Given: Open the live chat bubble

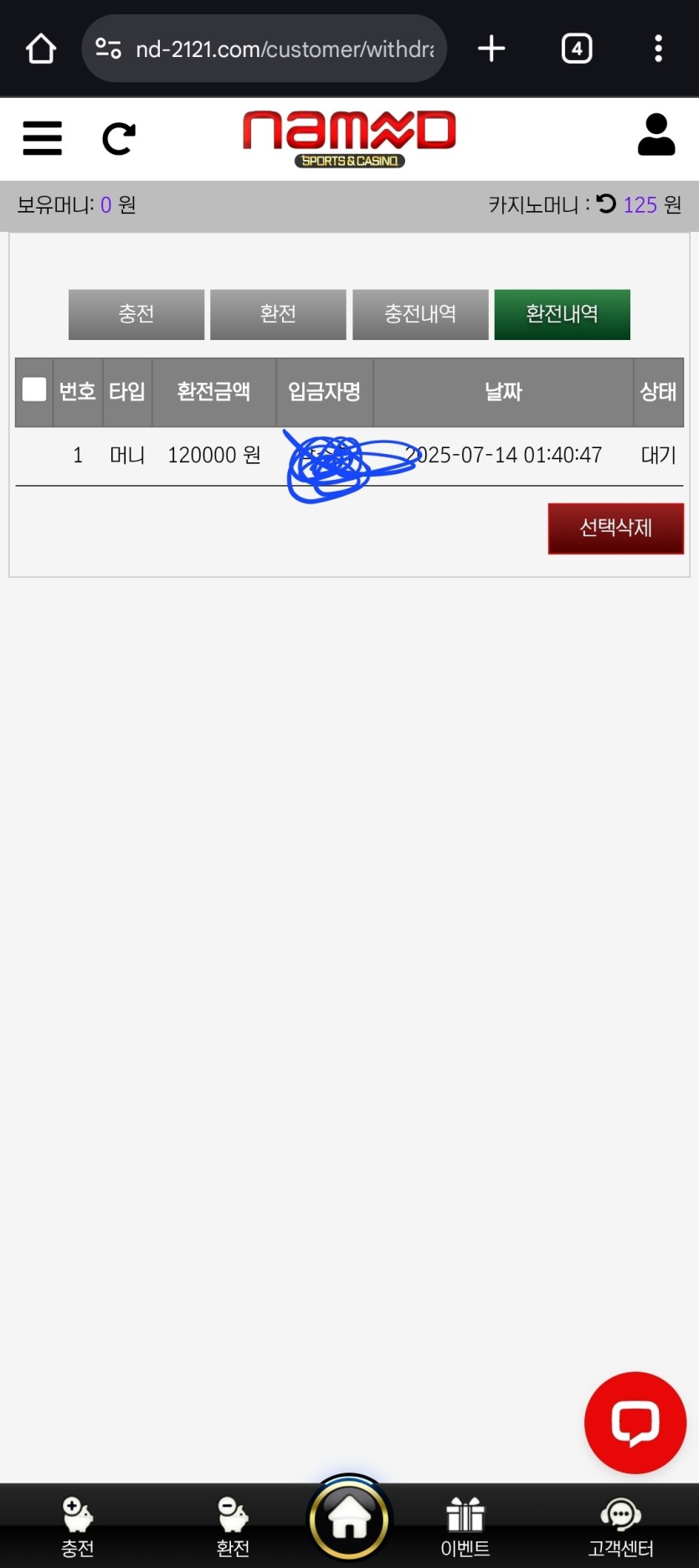Looking at the screenshot, I should pos(635,1422).
